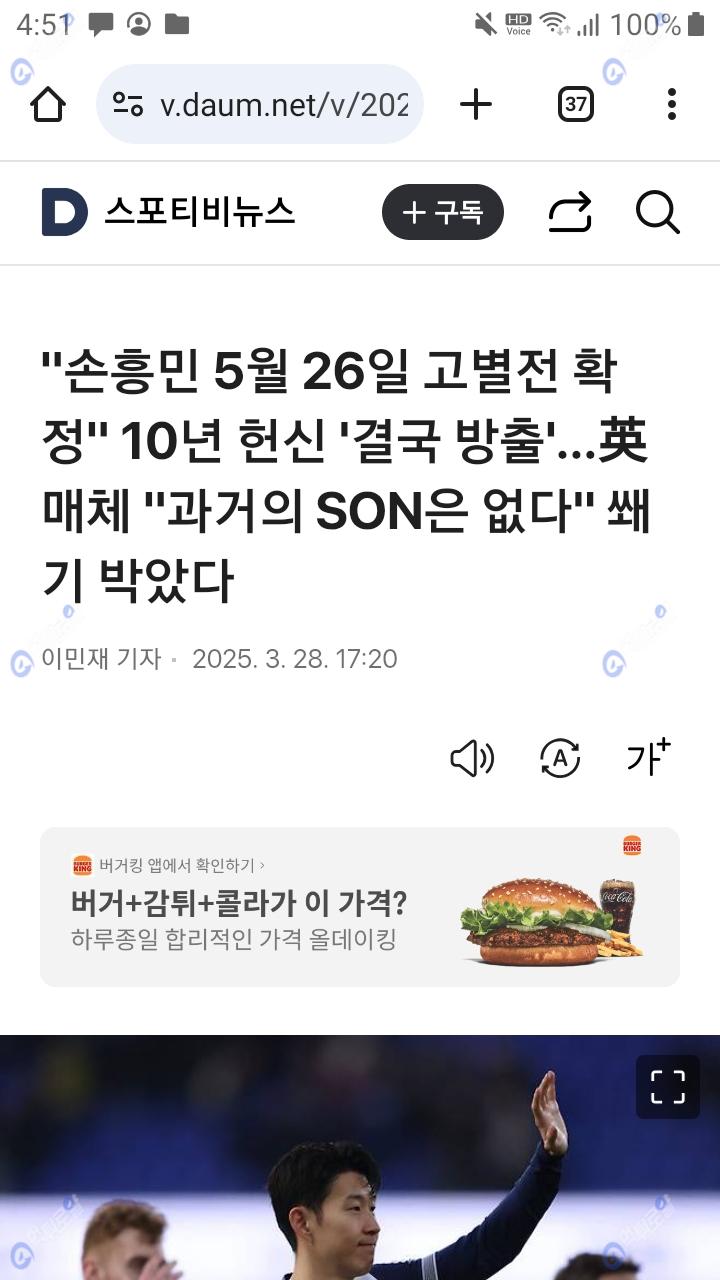Subscribe with the 구독 button

click(443, 212)
